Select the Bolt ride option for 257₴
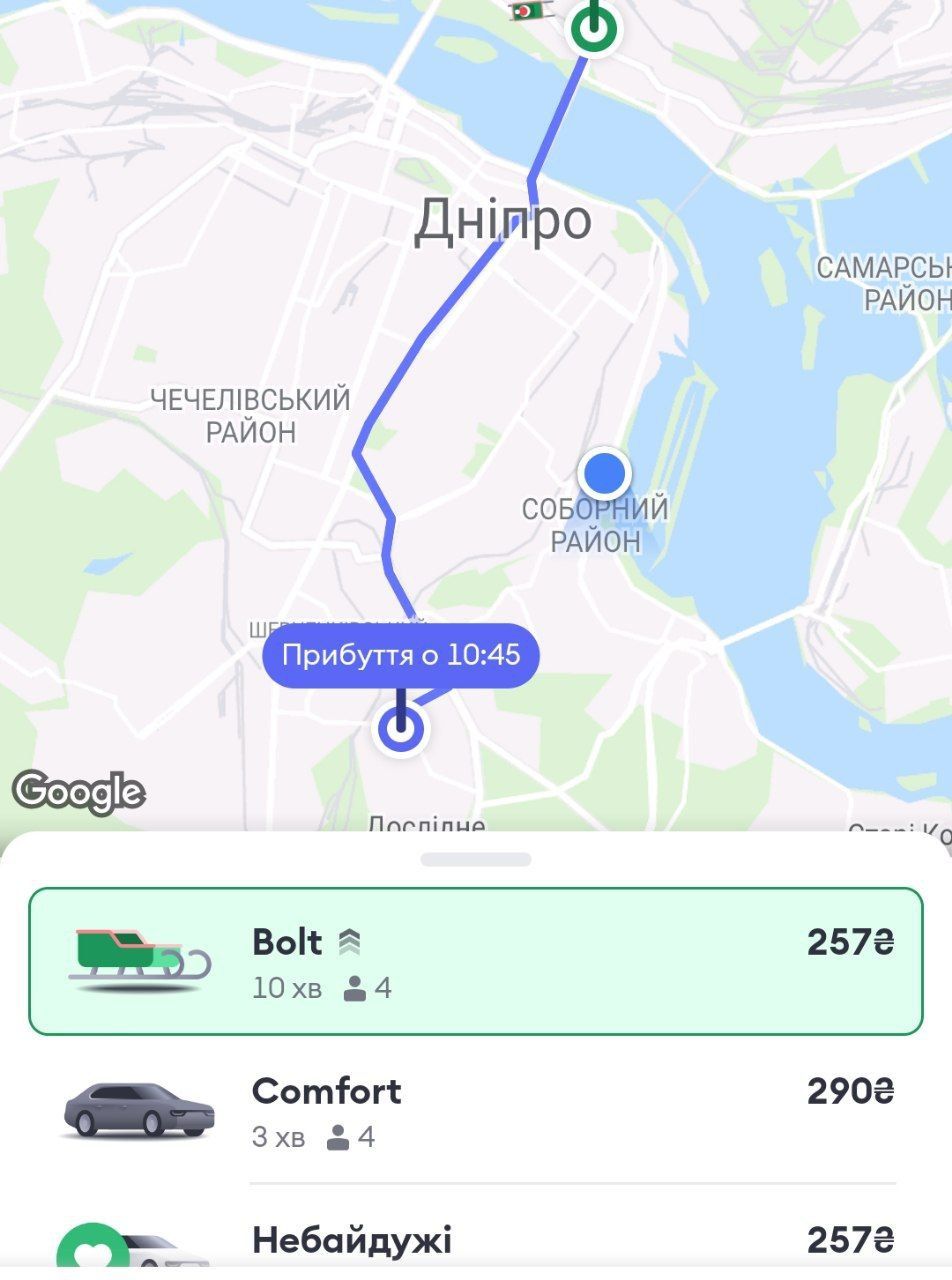 [x=475, y=961]
